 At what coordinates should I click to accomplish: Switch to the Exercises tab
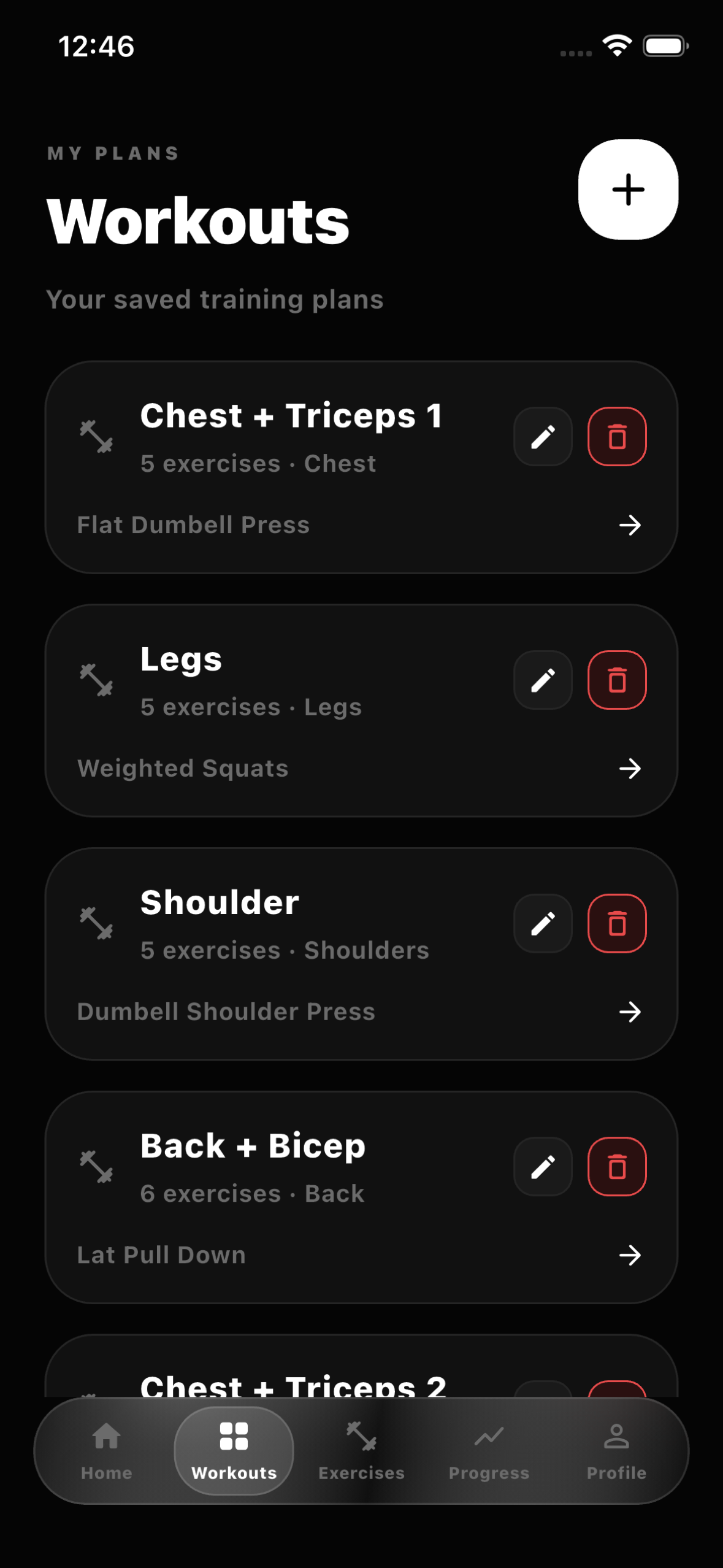click(362, 1451)
